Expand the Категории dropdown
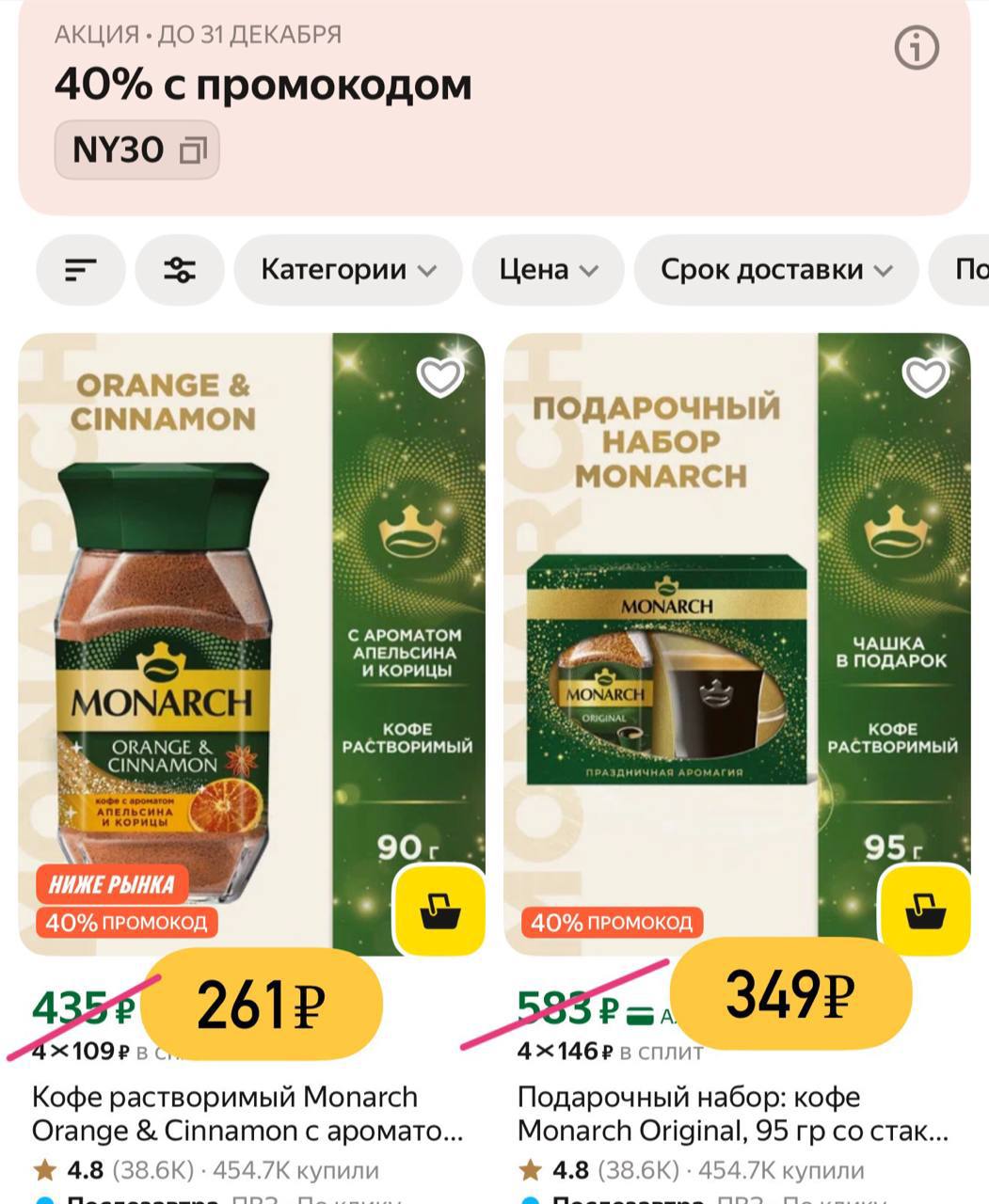 tap(348, 271)
